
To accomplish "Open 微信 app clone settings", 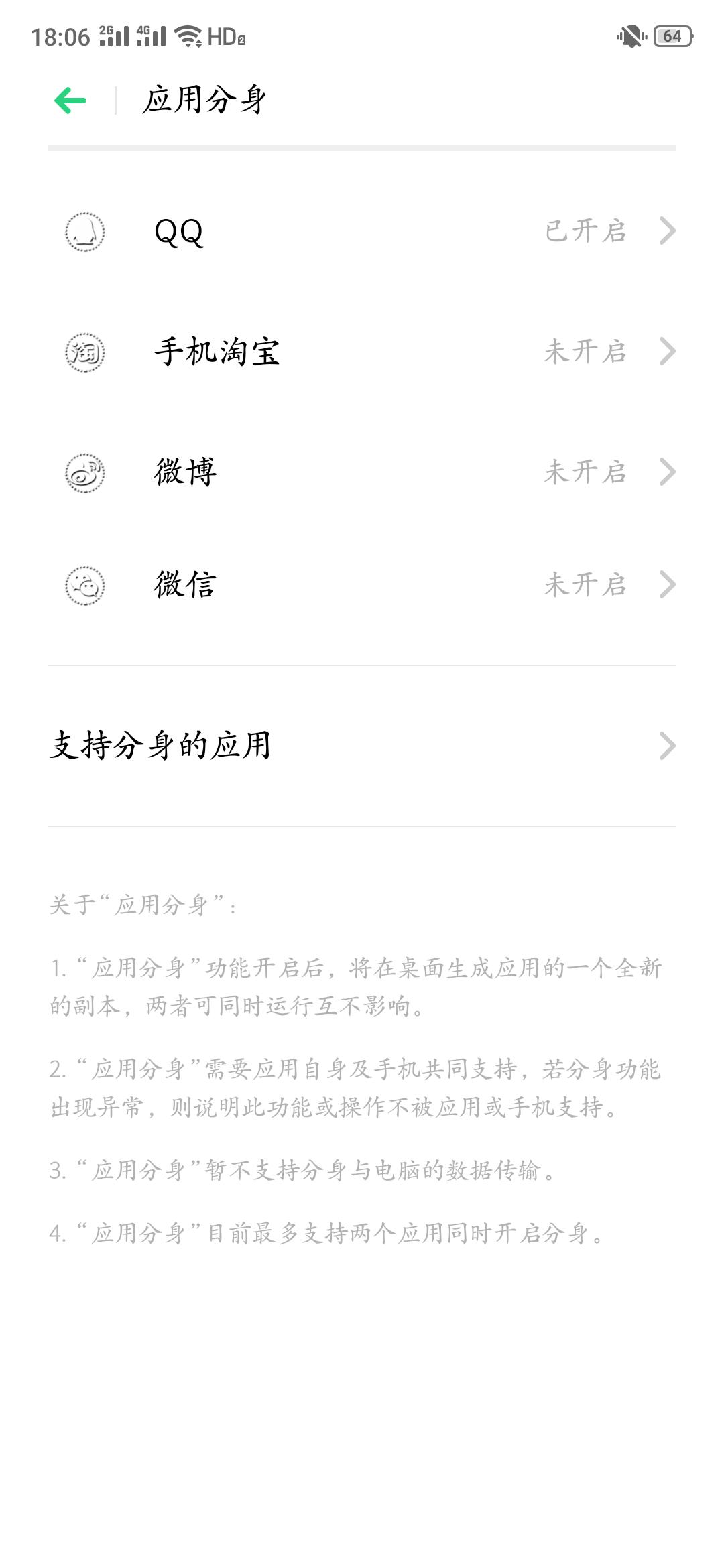I will tap(362, 585).
